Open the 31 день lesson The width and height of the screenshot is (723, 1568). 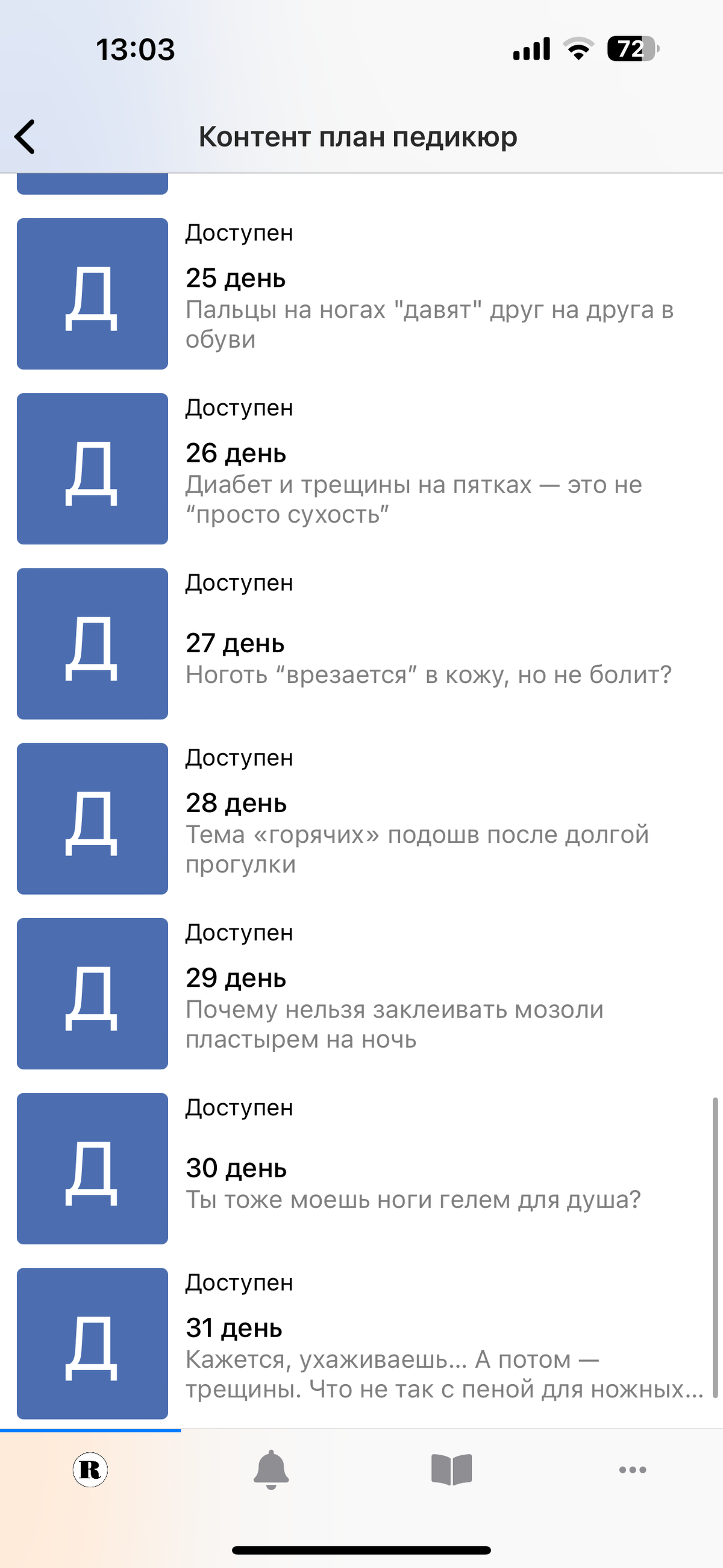(361, 1343)
